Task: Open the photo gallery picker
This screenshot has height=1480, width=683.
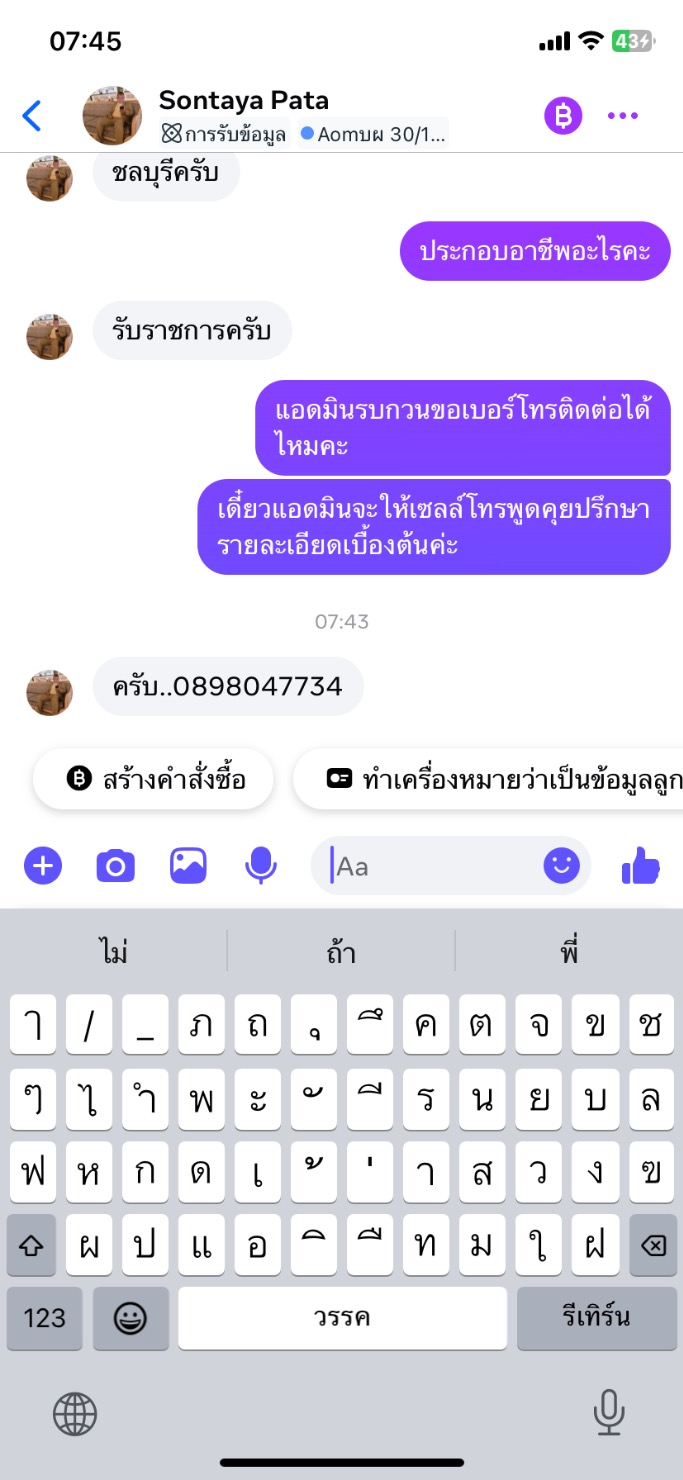Action: coord(188,865)
